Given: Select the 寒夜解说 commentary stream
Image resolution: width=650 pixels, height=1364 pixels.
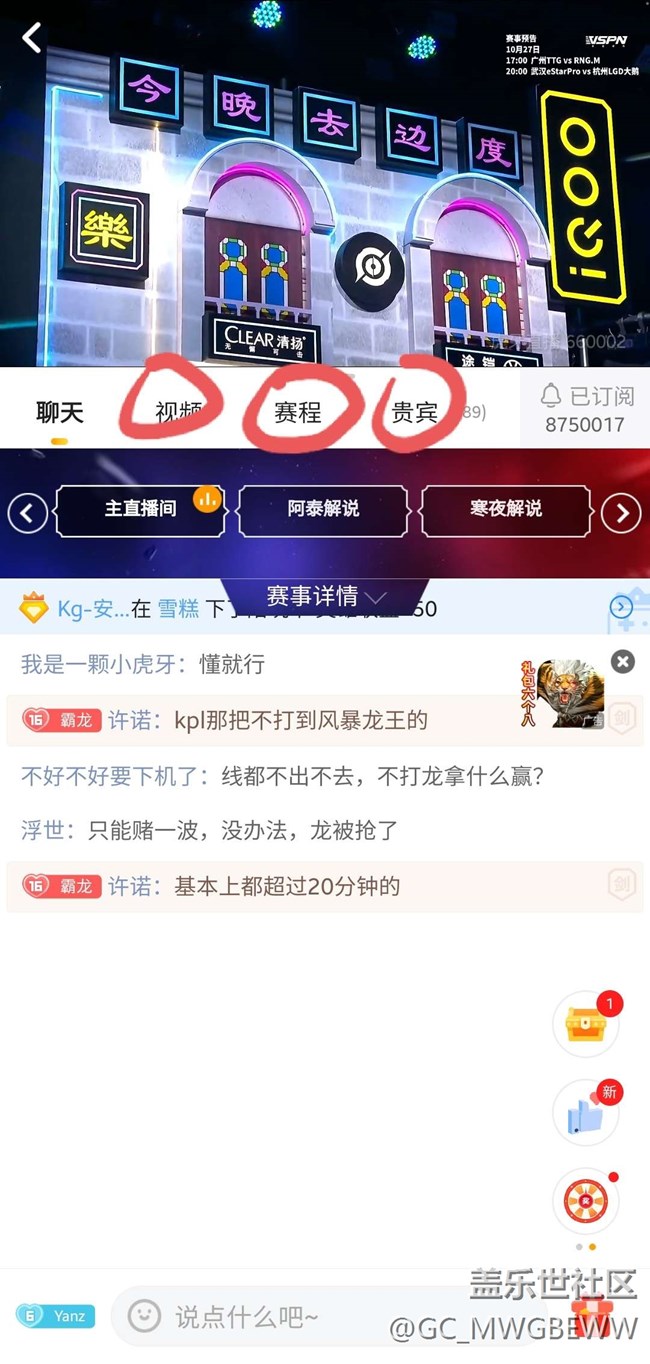Looking at the screenshot, I should click(505, 509).
